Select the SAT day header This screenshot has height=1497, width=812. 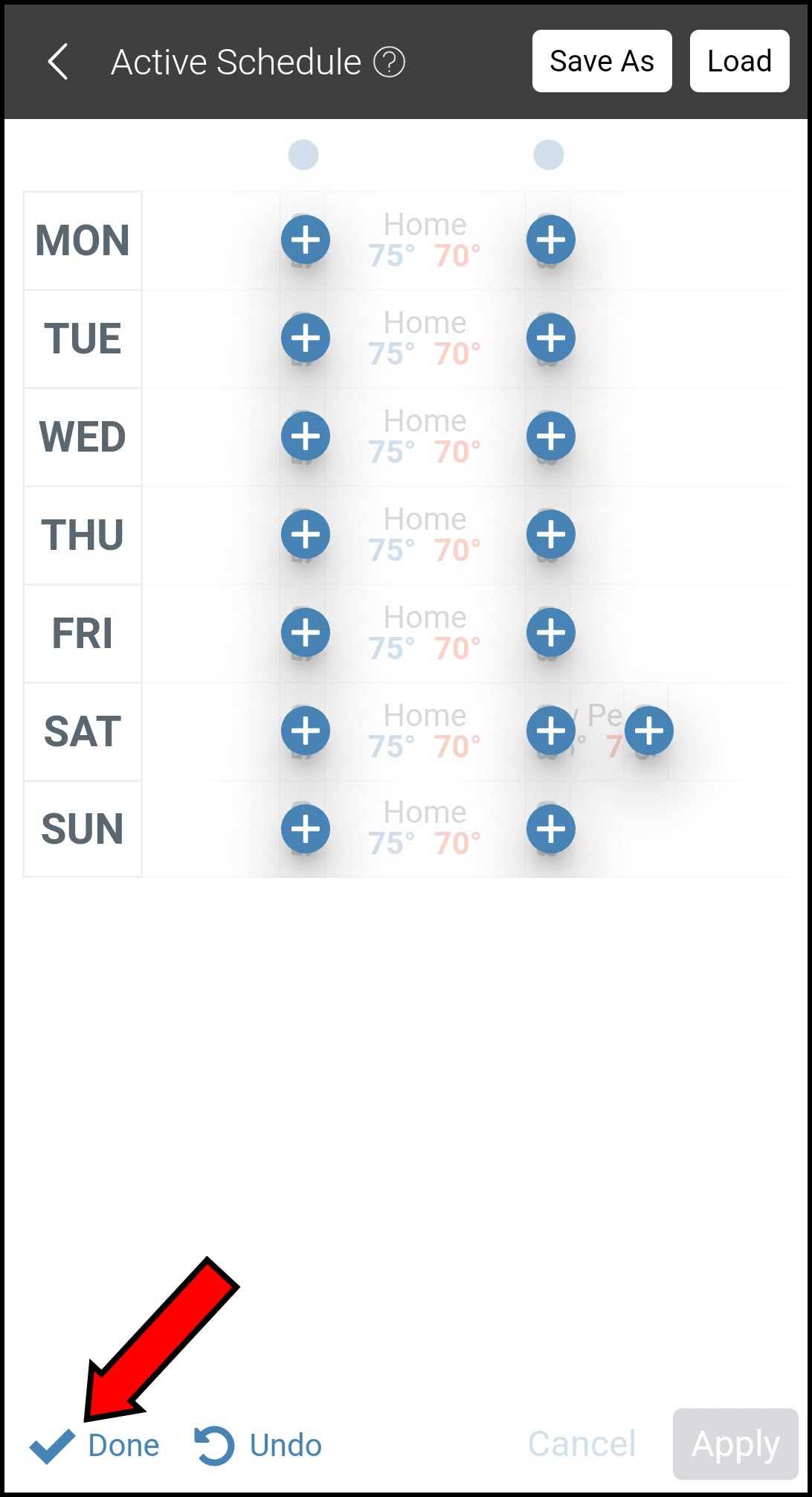tap(83, 731)
